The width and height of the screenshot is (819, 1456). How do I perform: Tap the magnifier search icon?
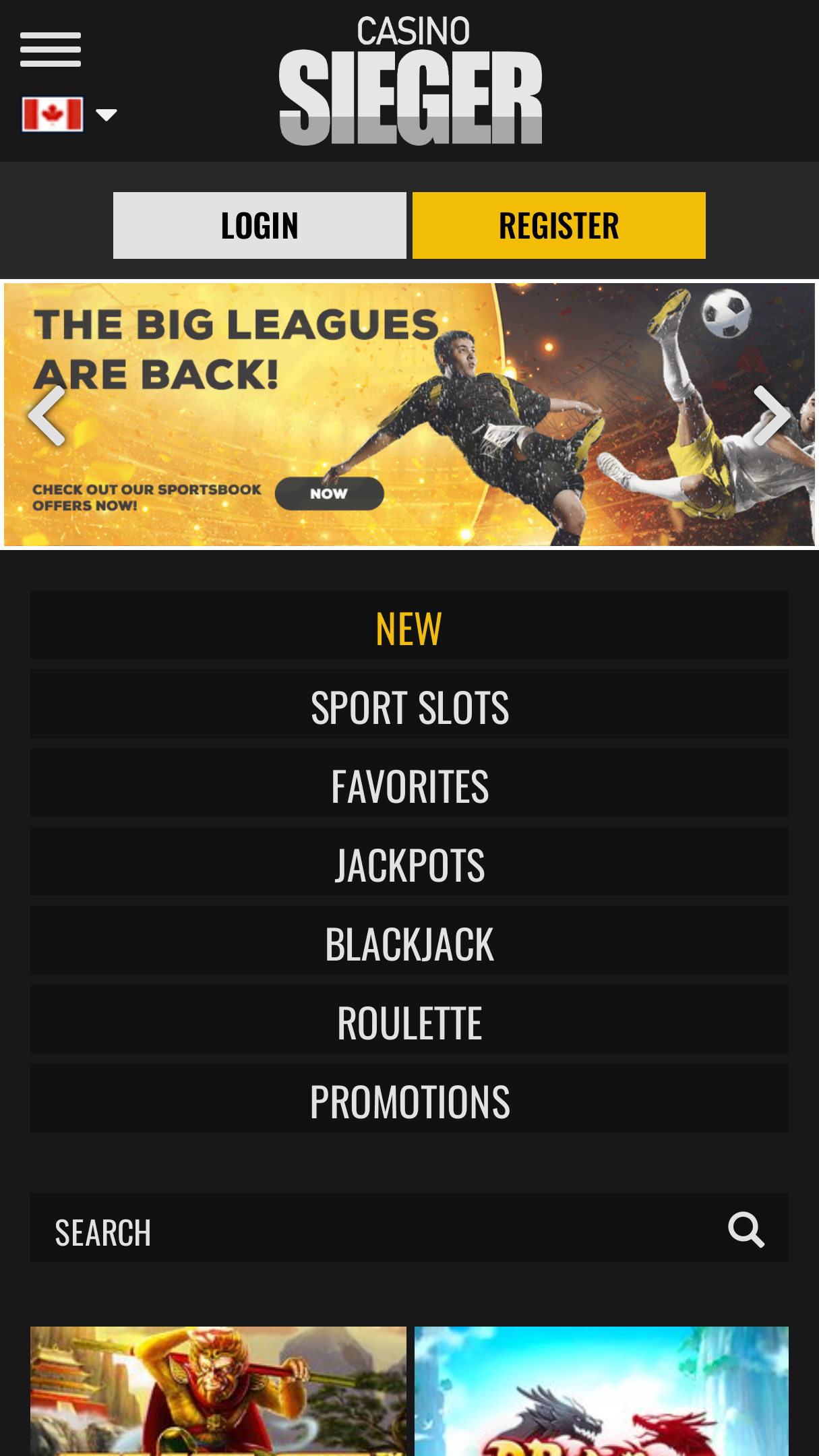746,1230
